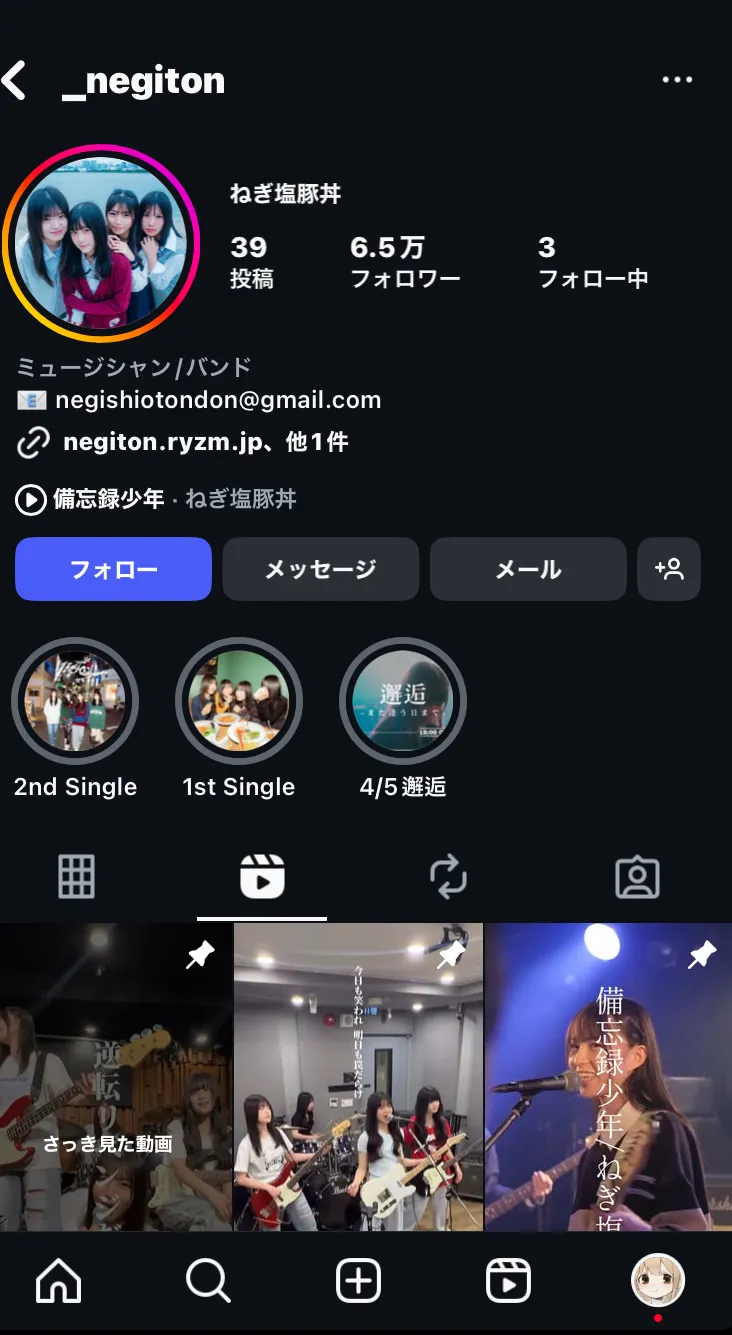Open the search tab in bottom bar
The width and height of the screenshot is (732, 1335).
[x=209, y=1281]
